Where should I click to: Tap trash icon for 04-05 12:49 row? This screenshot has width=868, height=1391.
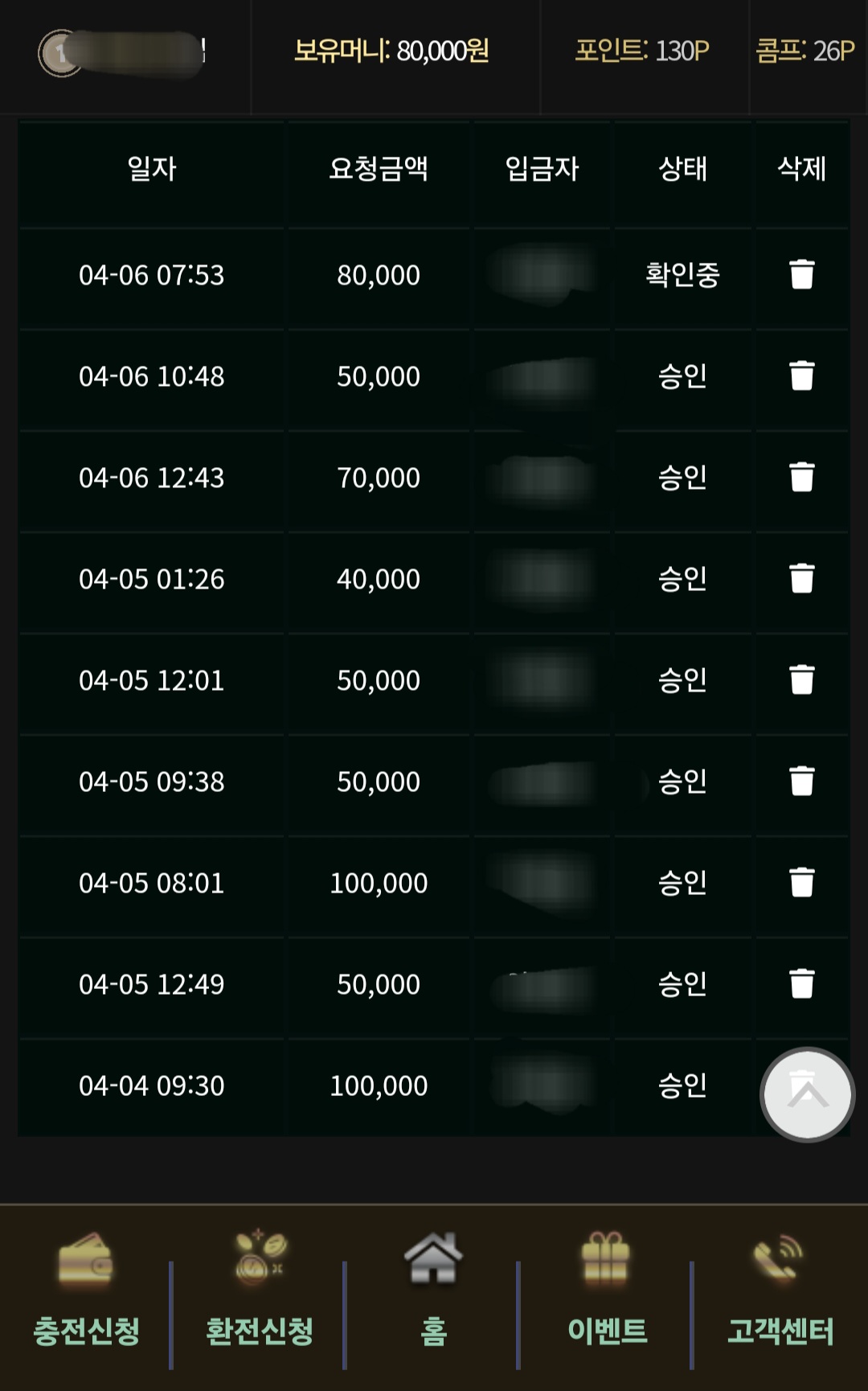click(x=801, y=983)
